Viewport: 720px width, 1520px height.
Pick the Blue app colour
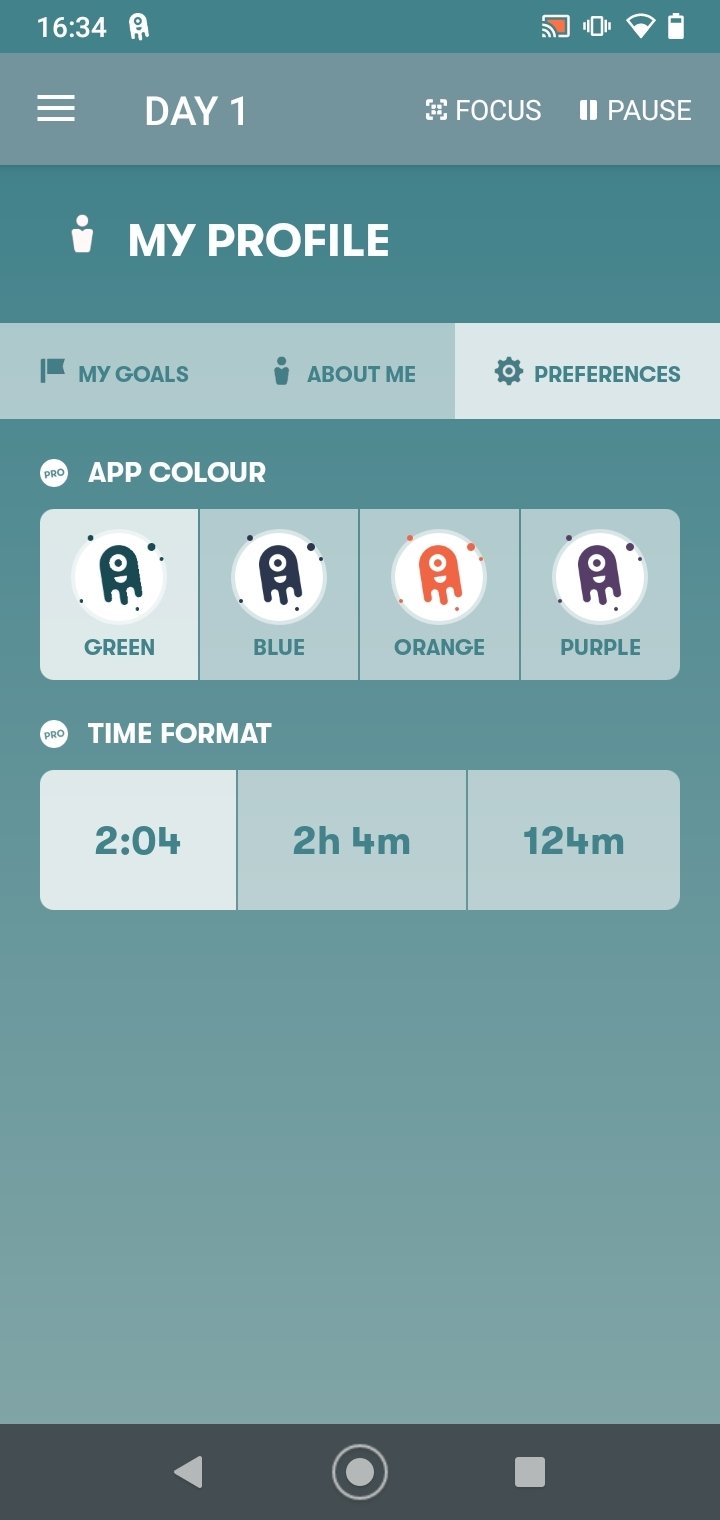279,594
